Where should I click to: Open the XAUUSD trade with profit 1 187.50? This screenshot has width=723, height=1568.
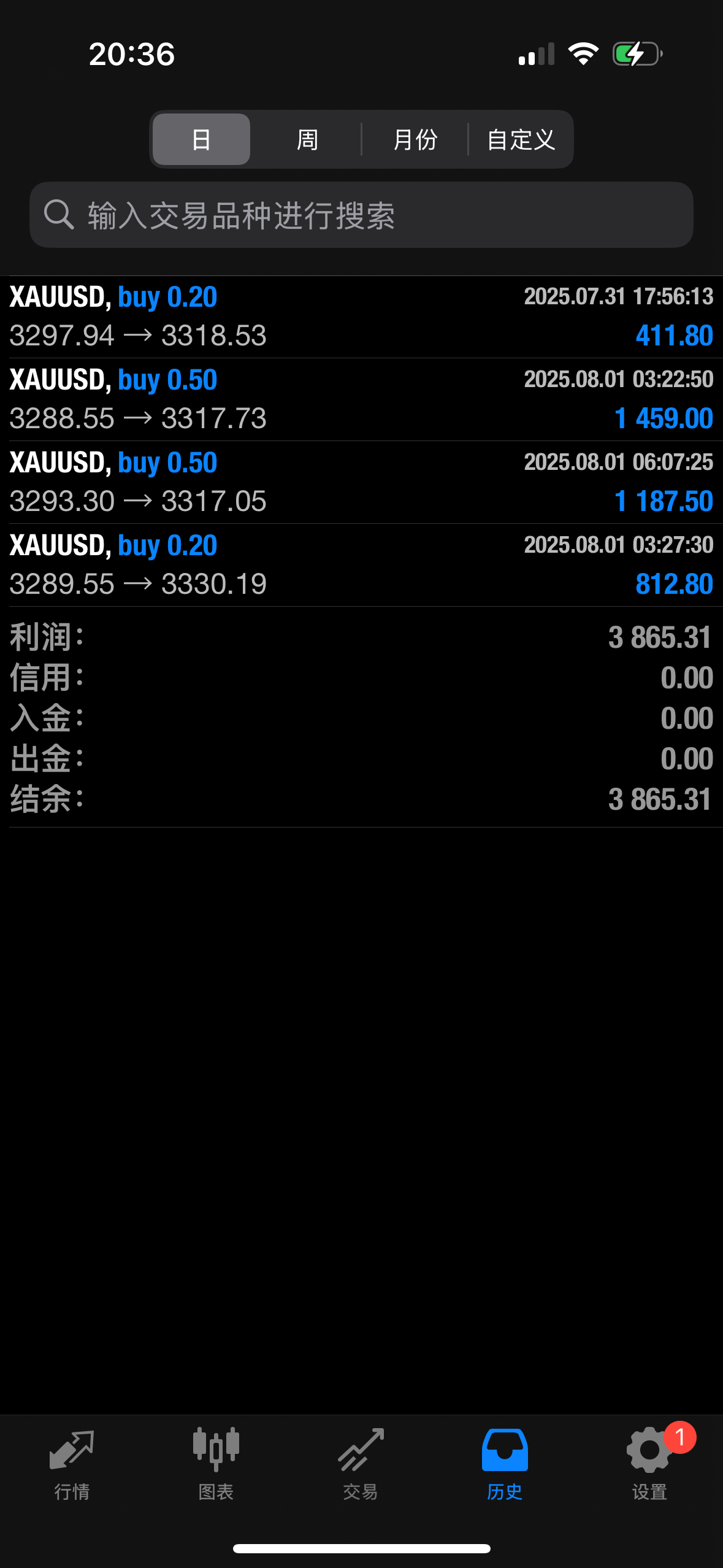point(361,482)
